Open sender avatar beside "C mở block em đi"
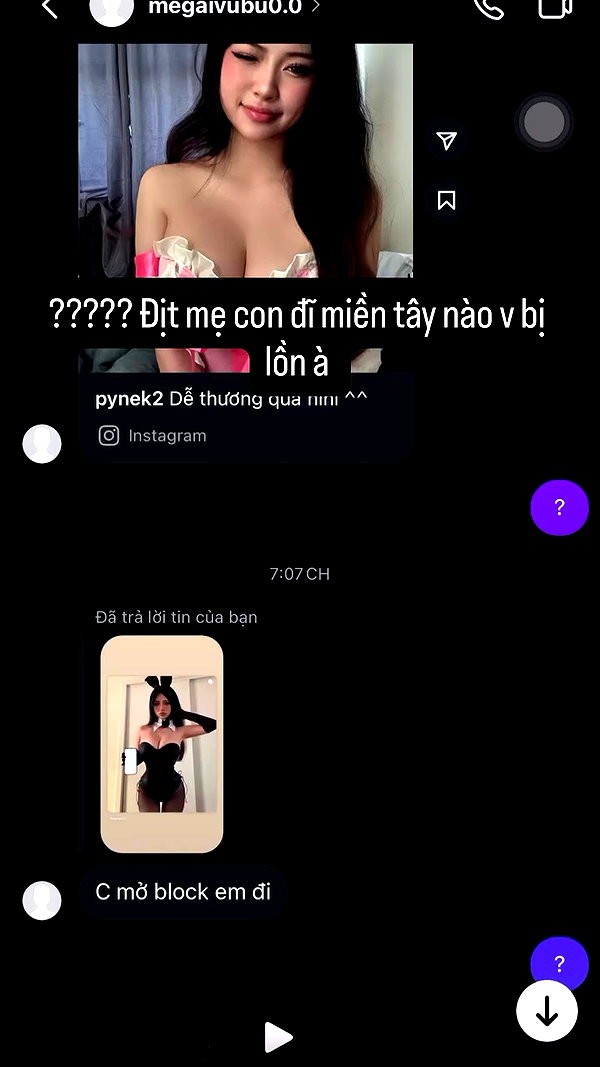 click(x=42, y=900)
